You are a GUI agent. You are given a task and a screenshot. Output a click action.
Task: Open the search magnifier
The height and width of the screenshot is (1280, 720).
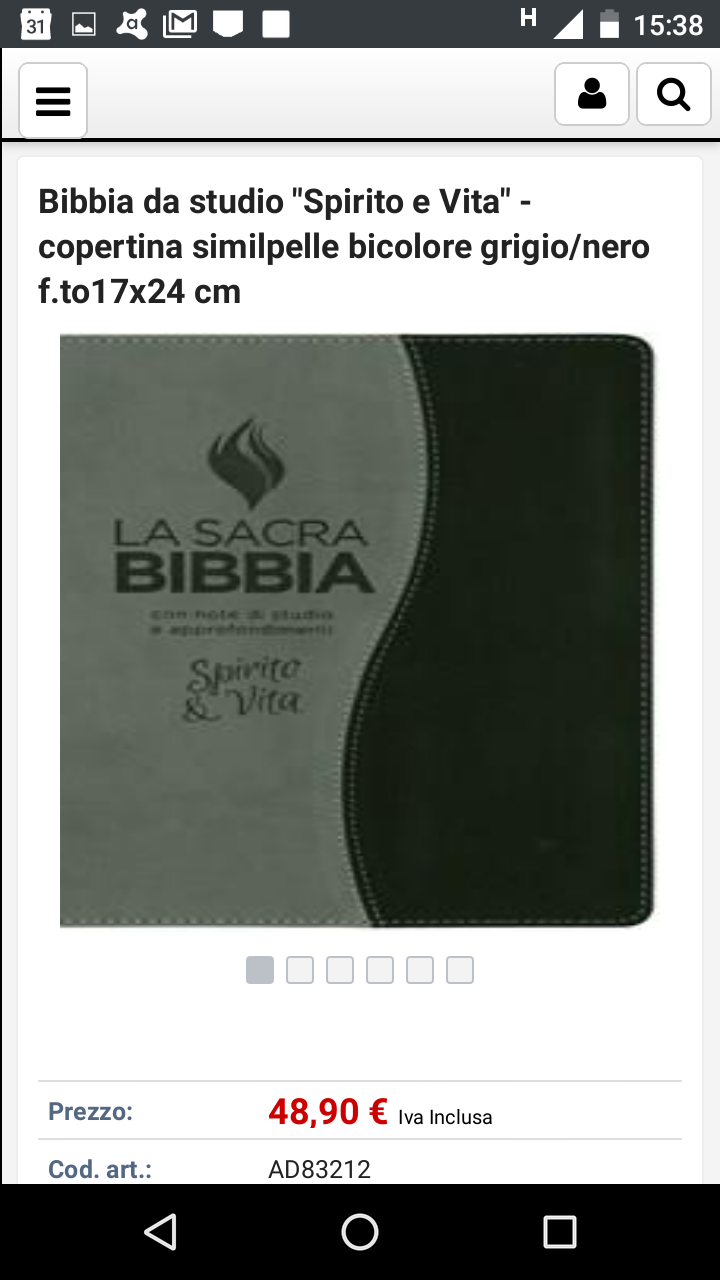point(674,94)
